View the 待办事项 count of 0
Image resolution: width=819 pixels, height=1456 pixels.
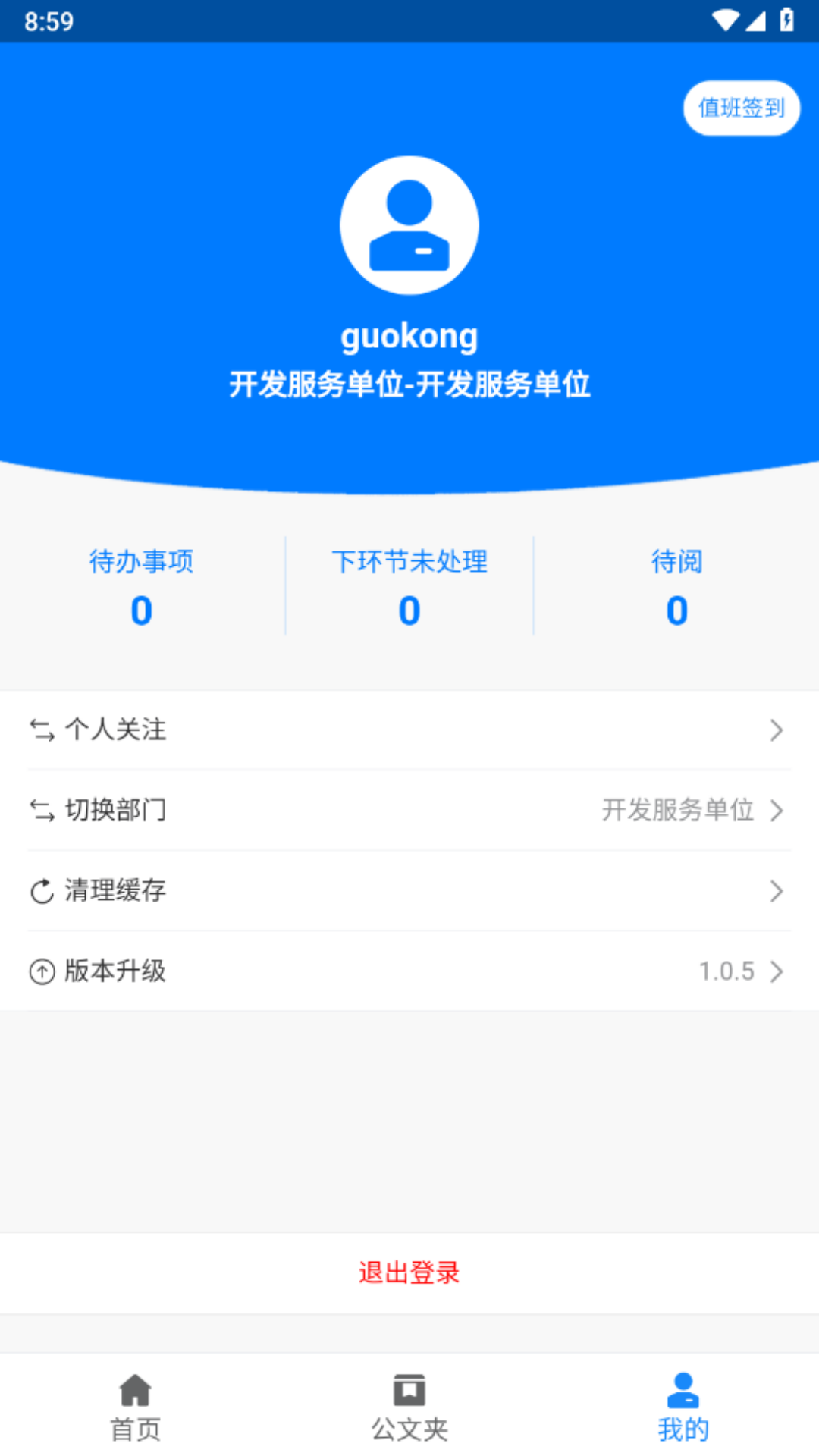[x=141, y=585]
